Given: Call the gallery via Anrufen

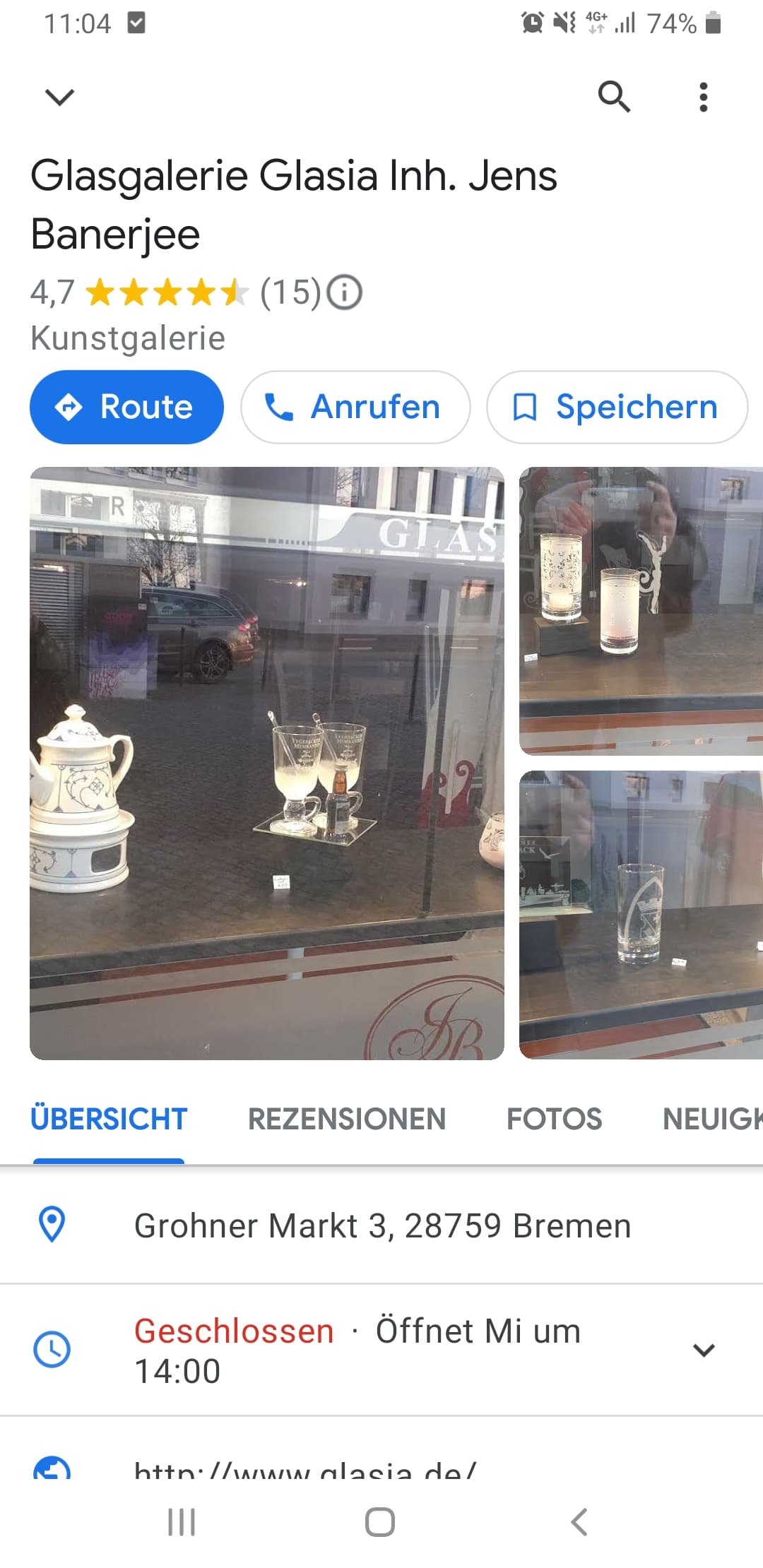Looking at the screenshot, I should pos(355,408).
